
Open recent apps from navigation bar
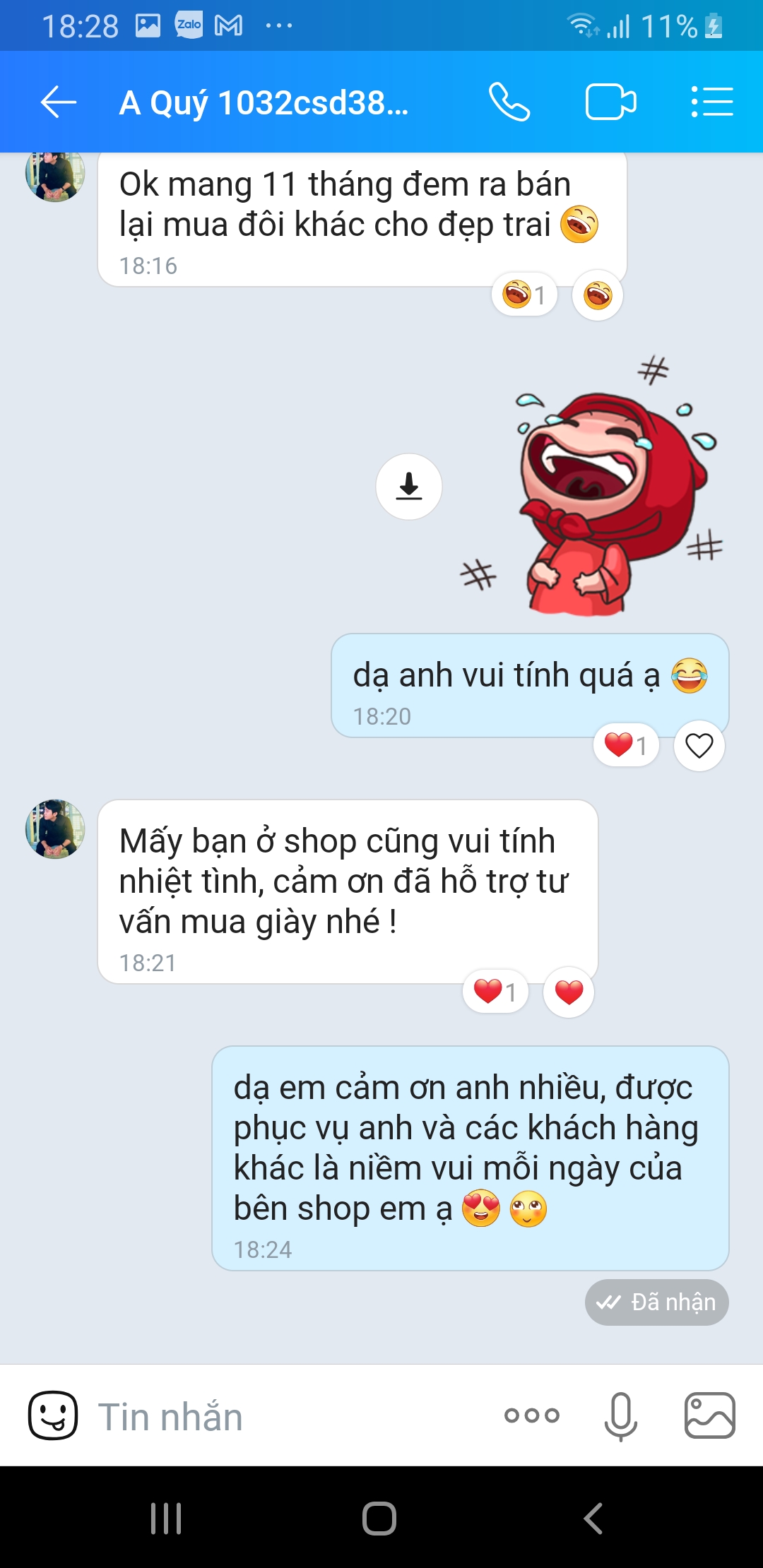(166, 1519)
